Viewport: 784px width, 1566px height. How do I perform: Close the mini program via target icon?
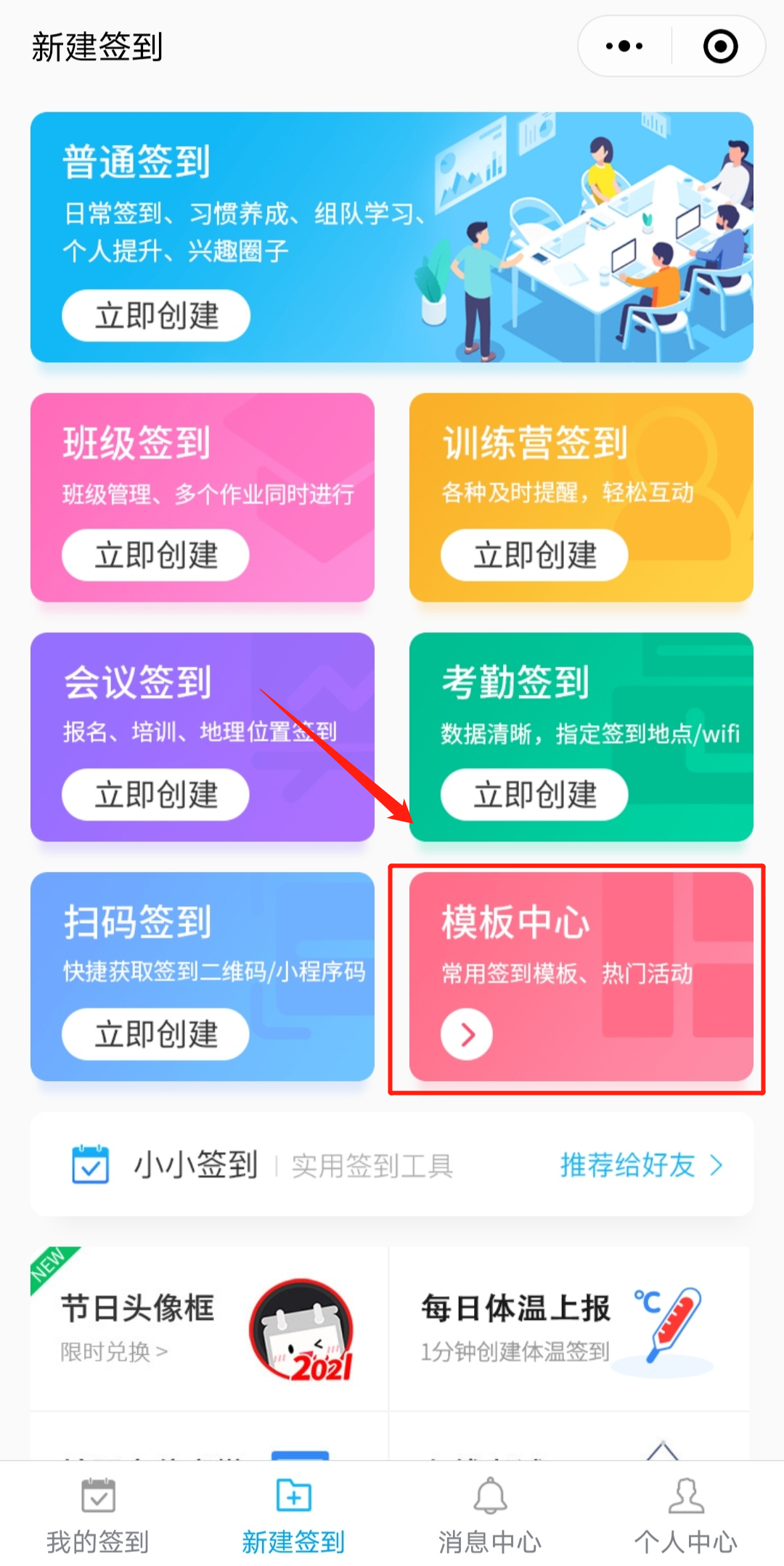click(x=720, y=46)
